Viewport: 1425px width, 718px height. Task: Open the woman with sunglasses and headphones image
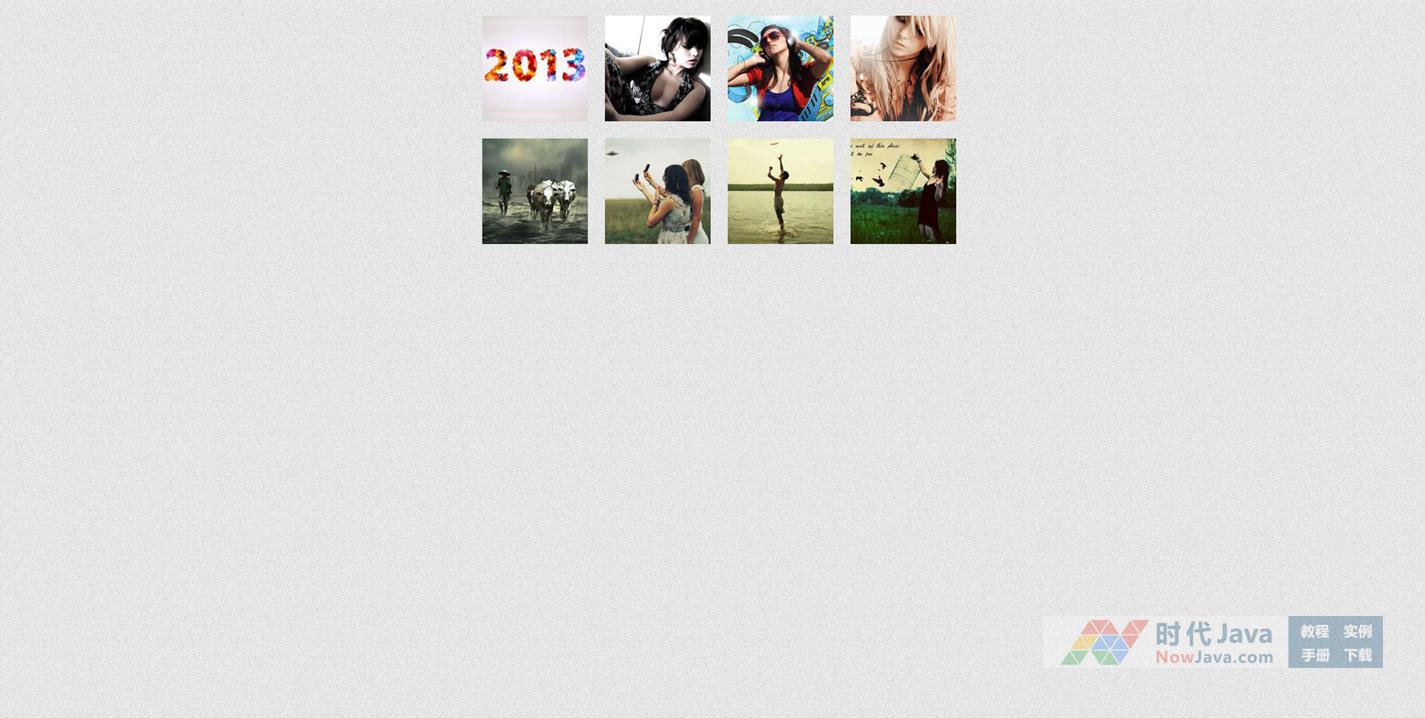point(780,68)
